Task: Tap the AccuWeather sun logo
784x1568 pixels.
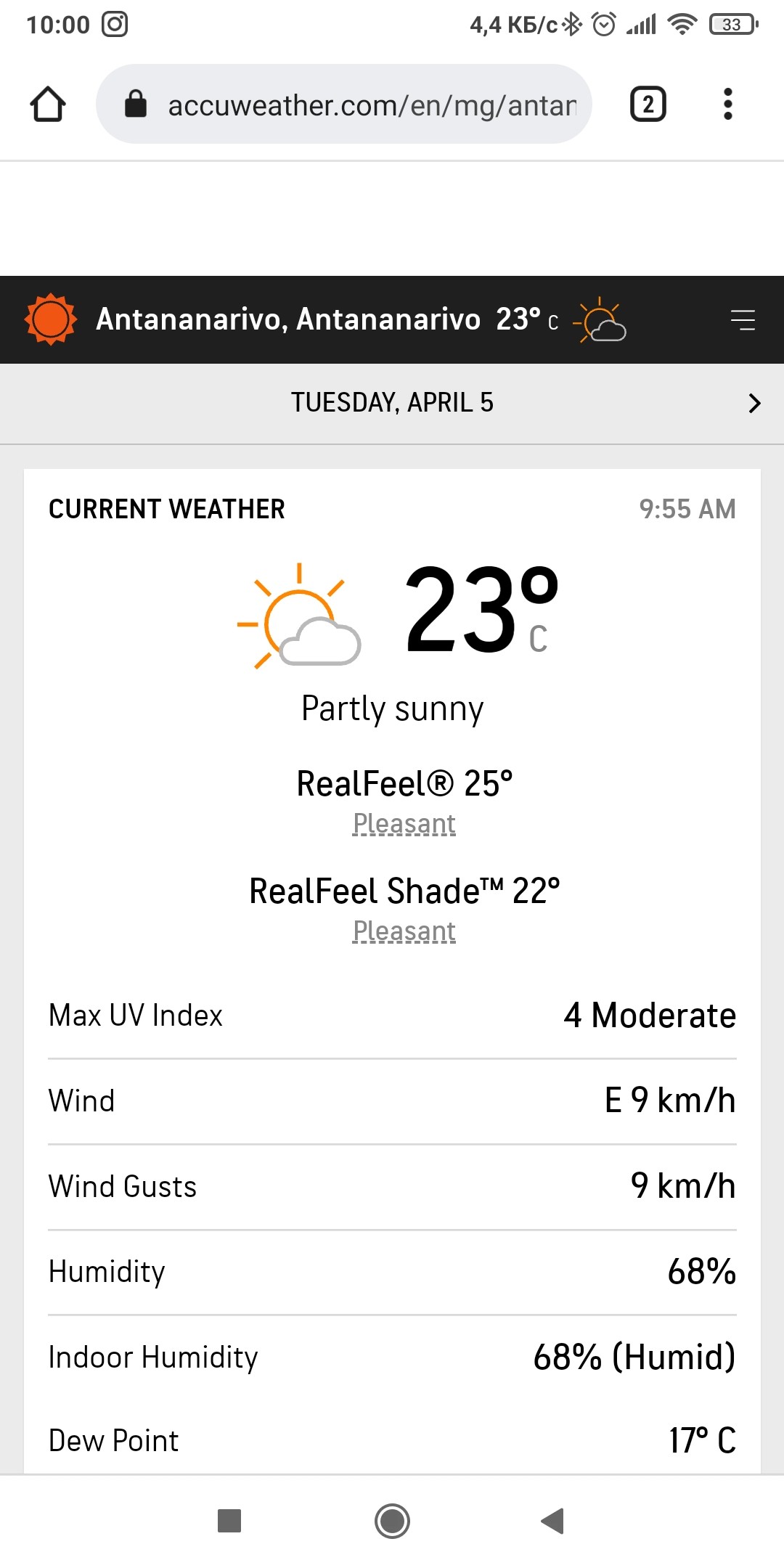Action: pos(50,319)
